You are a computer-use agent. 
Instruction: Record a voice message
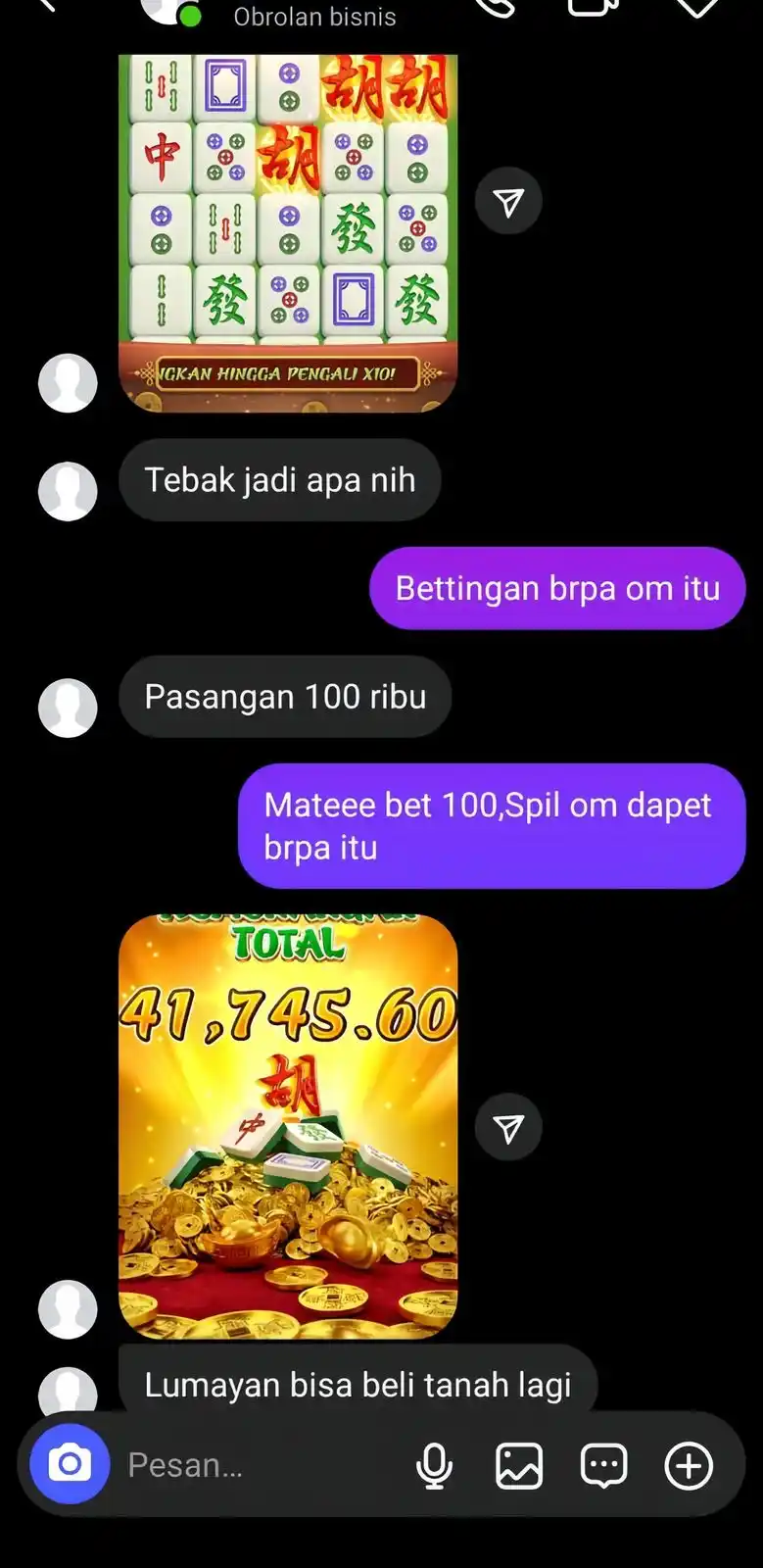point(434,1466)
